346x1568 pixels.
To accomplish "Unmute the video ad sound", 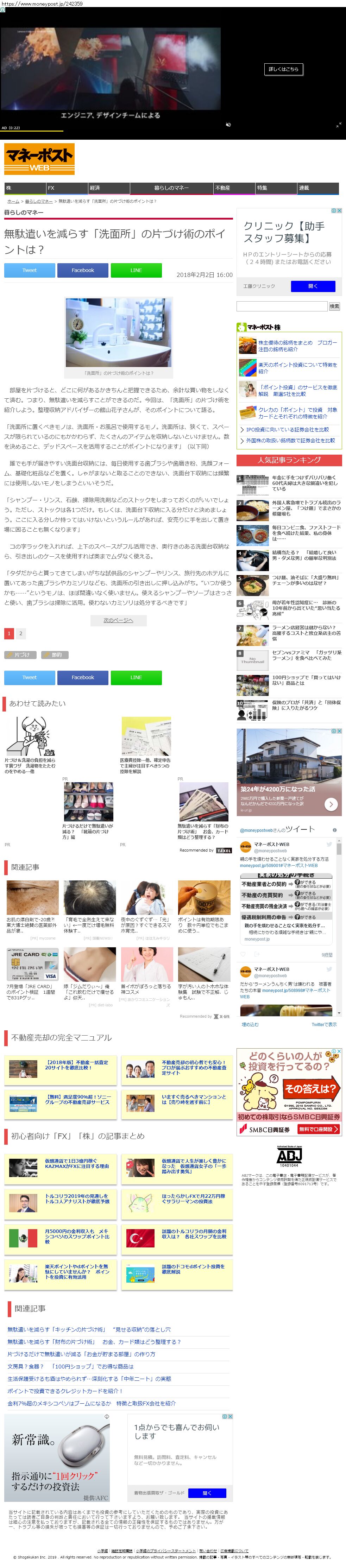I will pyautogui.click(x=228, y=124).
